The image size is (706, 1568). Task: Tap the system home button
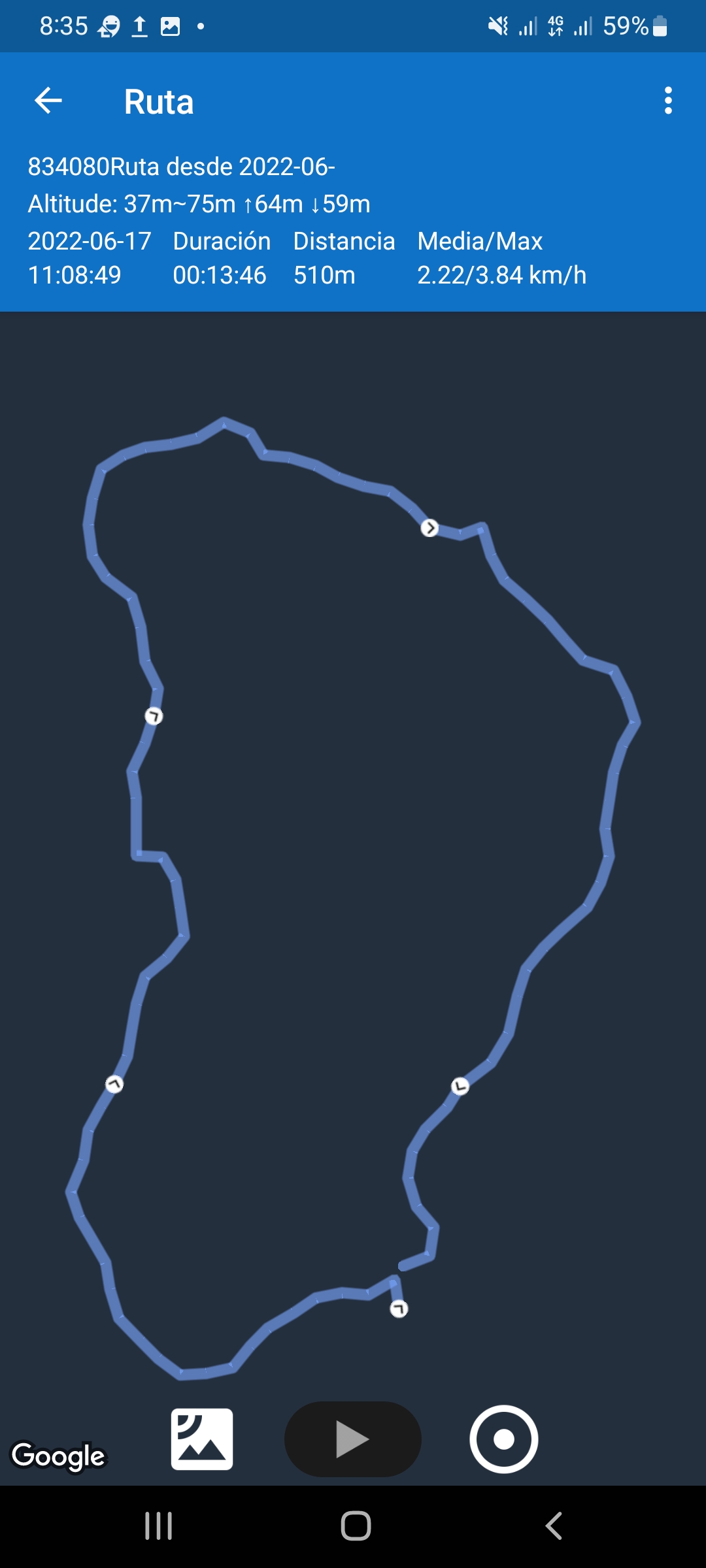(356, 1527)
